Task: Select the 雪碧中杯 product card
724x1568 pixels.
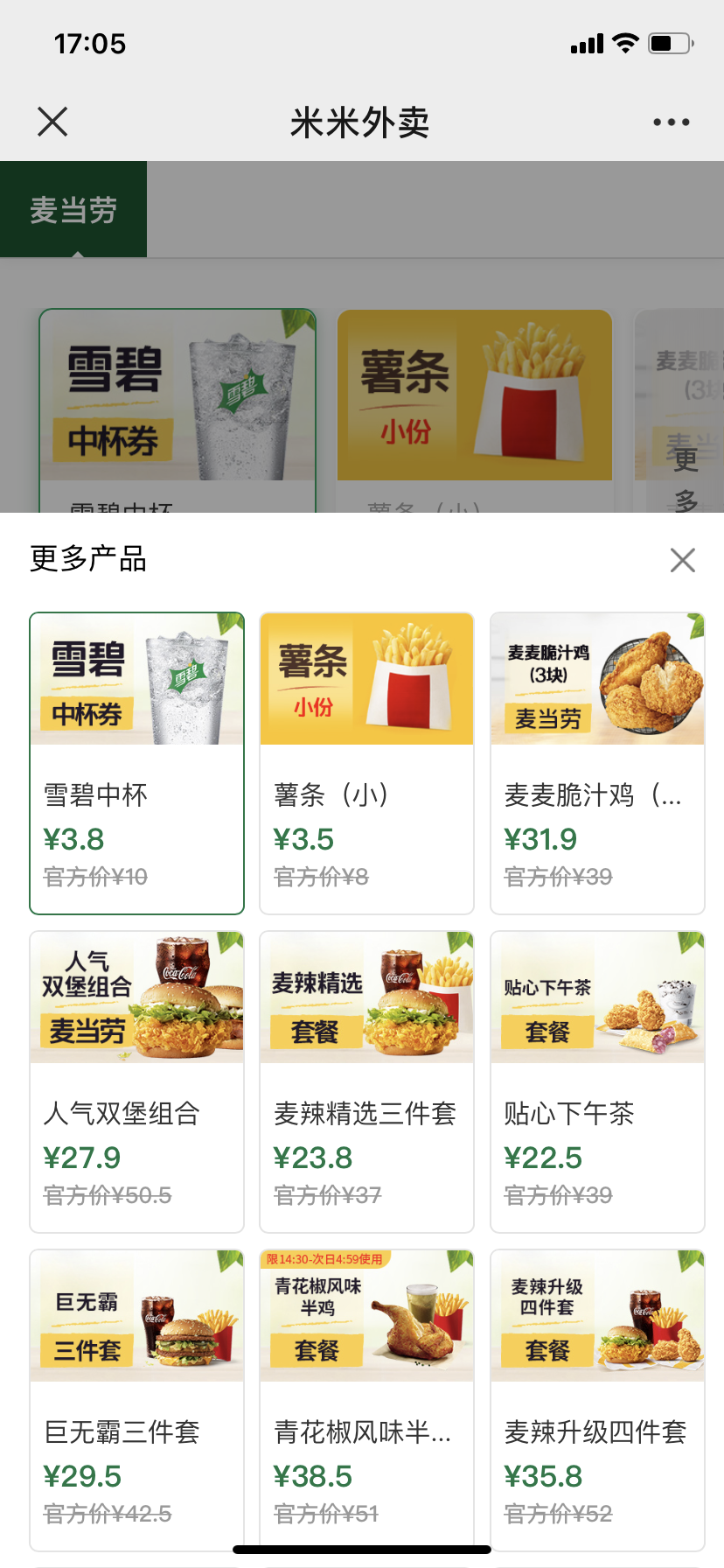Action: click(137, 763)
